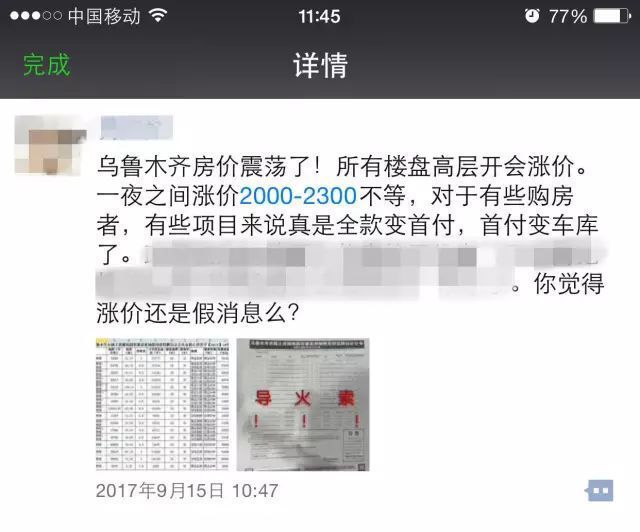640x532 pixels.
Task: Open the poster's blurred username
Action: pos(138,127)
